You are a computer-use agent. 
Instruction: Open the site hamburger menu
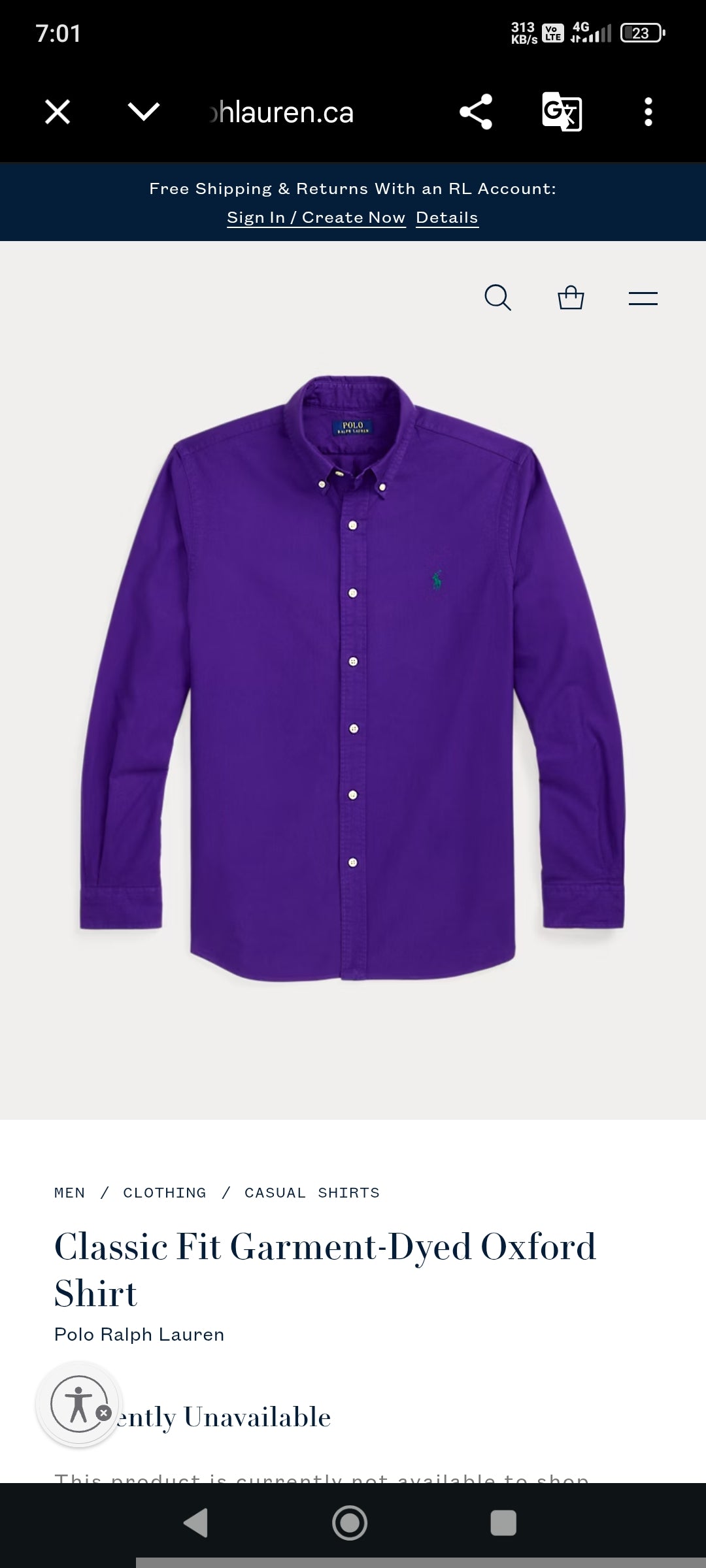click(643, 298)
